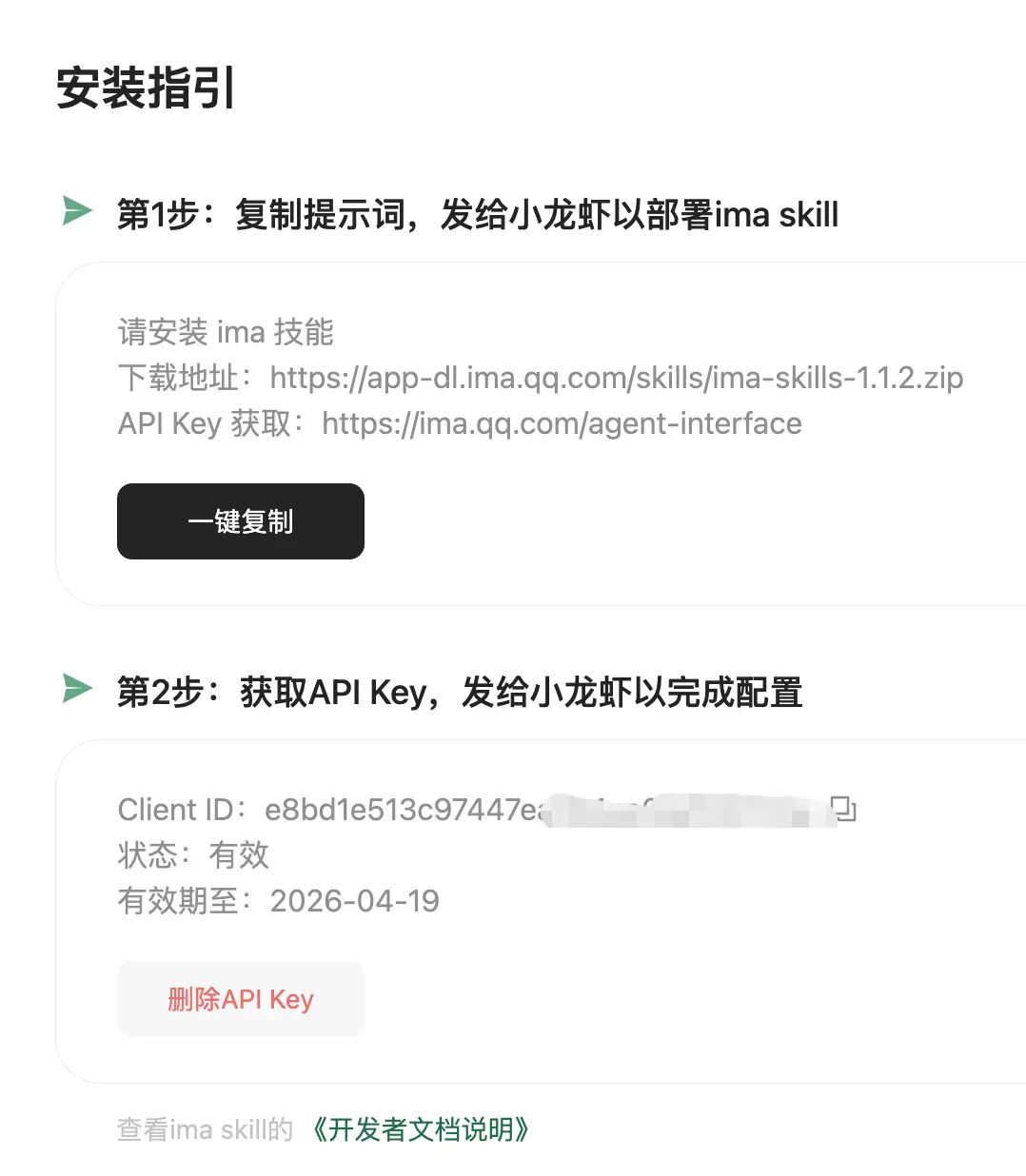Tap the 一键复制 button
This screenshot has width=1026, height=1176.
coord(240,521)
